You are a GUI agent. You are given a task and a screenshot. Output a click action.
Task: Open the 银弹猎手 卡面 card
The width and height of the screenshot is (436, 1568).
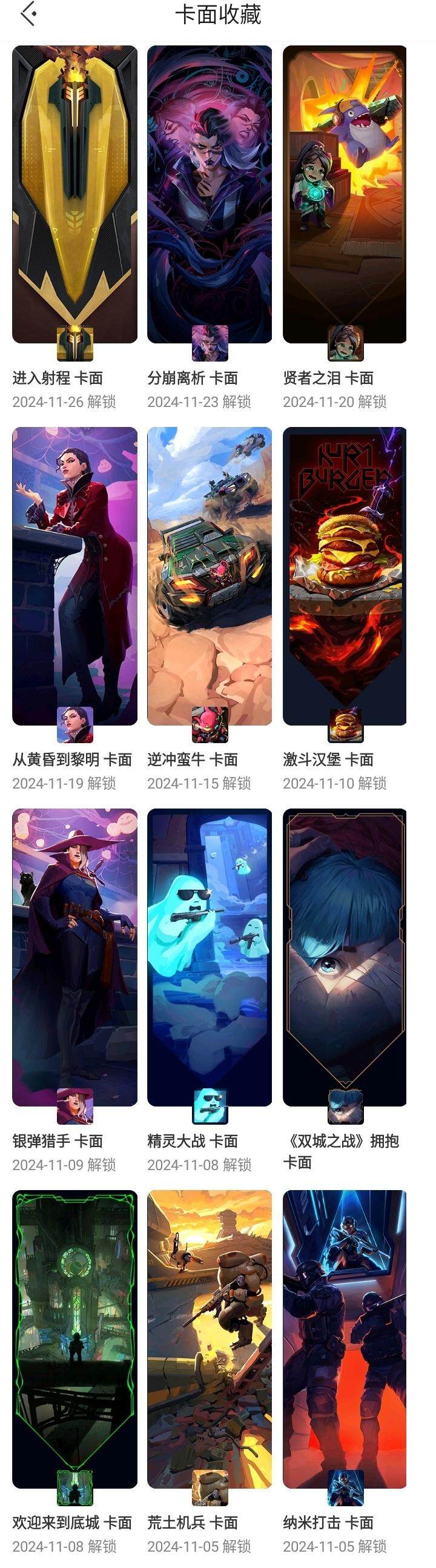[x=74, y=957]
